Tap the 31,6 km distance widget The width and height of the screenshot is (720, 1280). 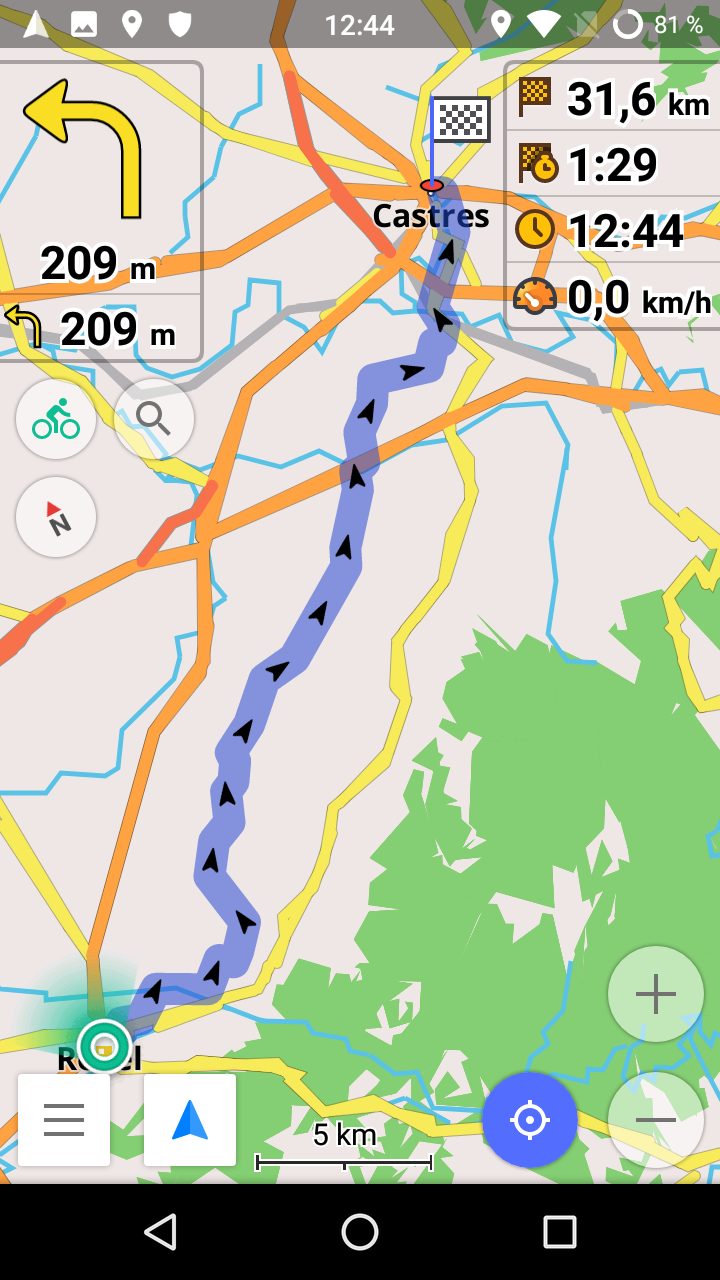pyautogui.click(x=612, y=98)
